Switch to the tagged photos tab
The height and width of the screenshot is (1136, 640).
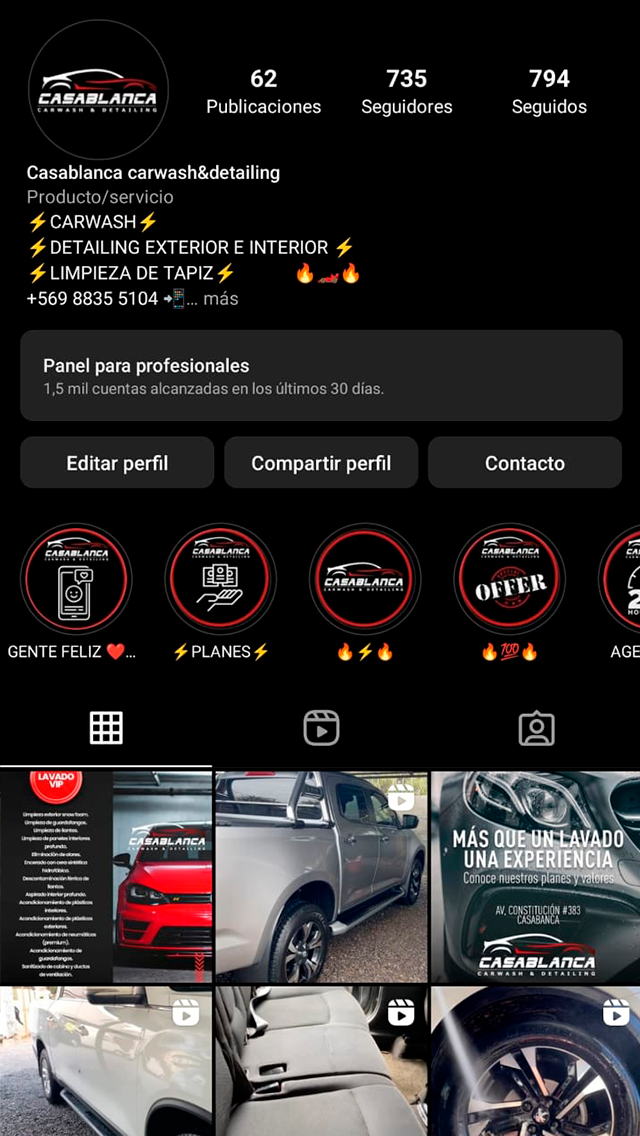(536, 728)
